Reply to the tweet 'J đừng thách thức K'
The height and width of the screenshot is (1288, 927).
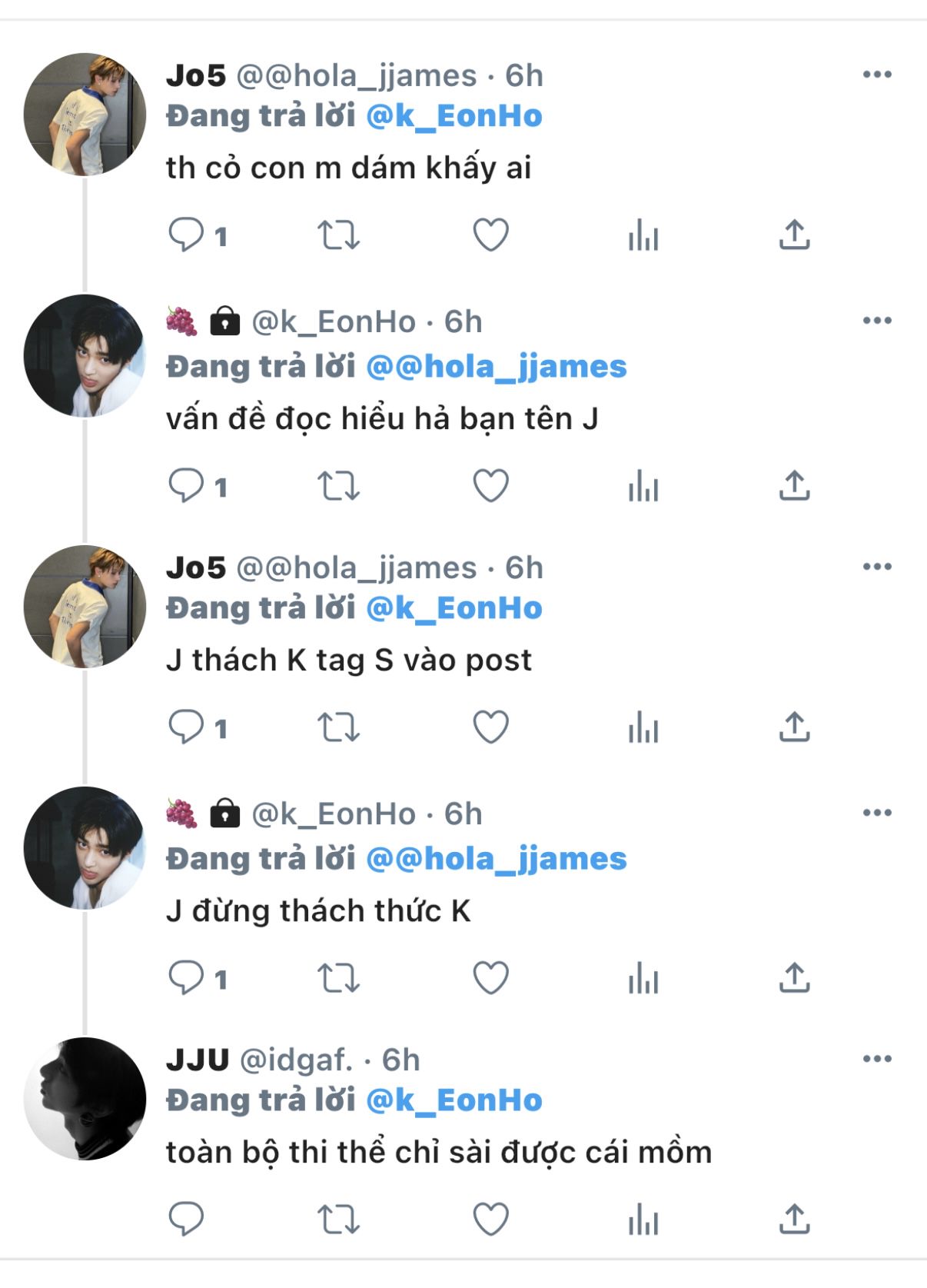pyautogui.click(x=198, y=978)
